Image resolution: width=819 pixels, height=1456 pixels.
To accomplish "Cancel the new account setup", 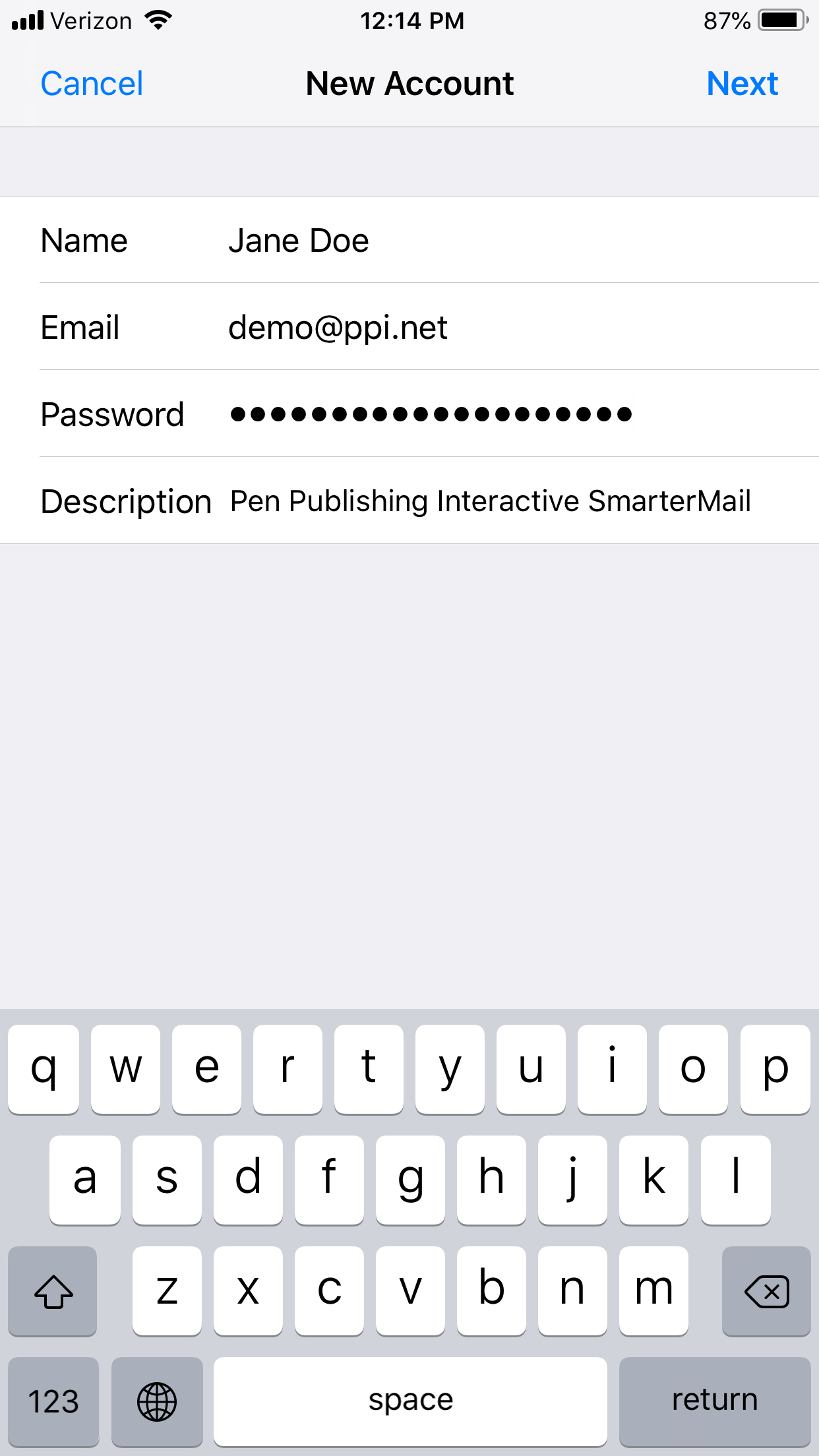I will pyautogui.click(x=92, y=84).
